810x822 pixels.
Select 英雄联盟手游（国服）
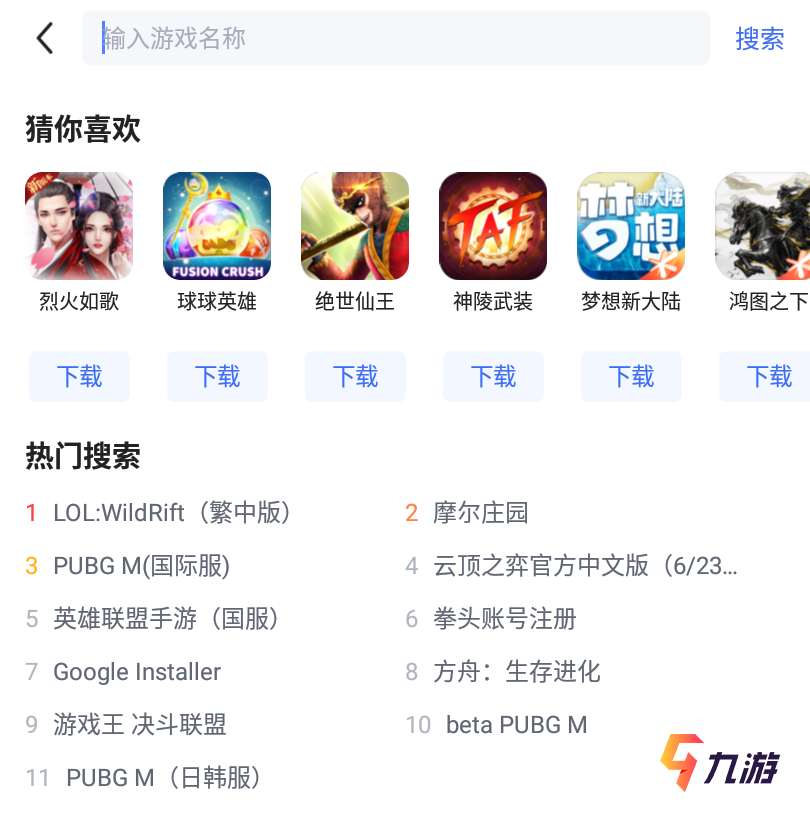tap(167, 619)
